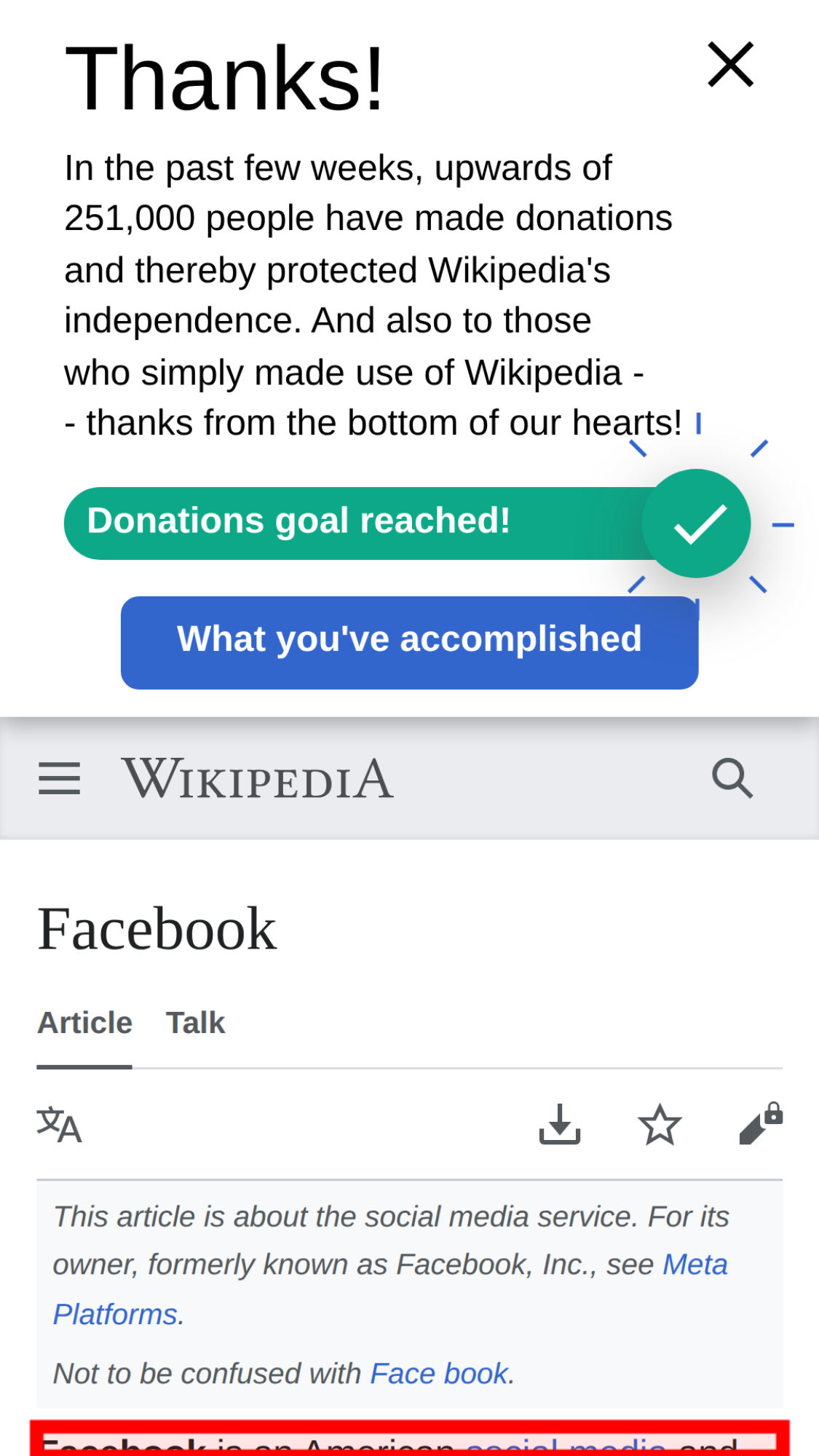Screen dimensions: 819x1456
Task: Switch to the Talk tab
Action: [195, 1023]
